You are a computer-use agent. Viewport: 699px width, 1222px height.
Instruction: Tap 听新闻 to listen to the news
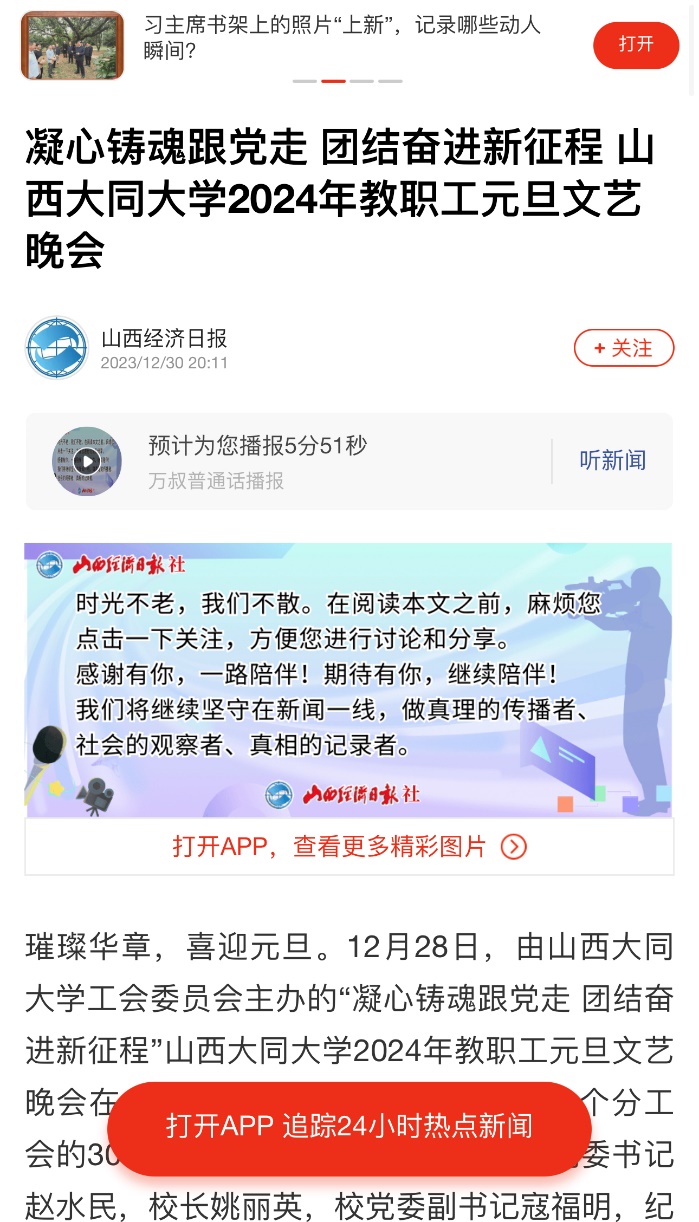tap(612, 460)
